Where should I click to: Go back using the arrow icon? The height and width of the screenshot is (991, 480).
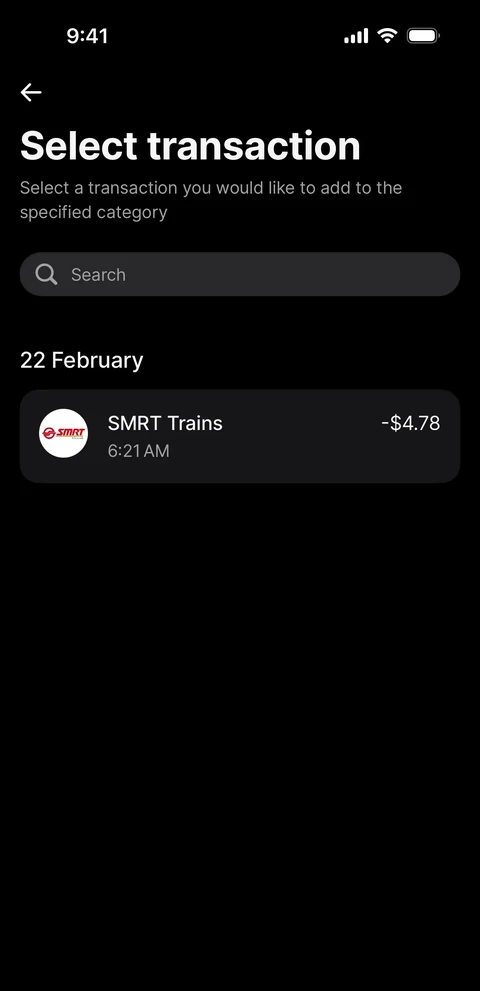[31, 92]
